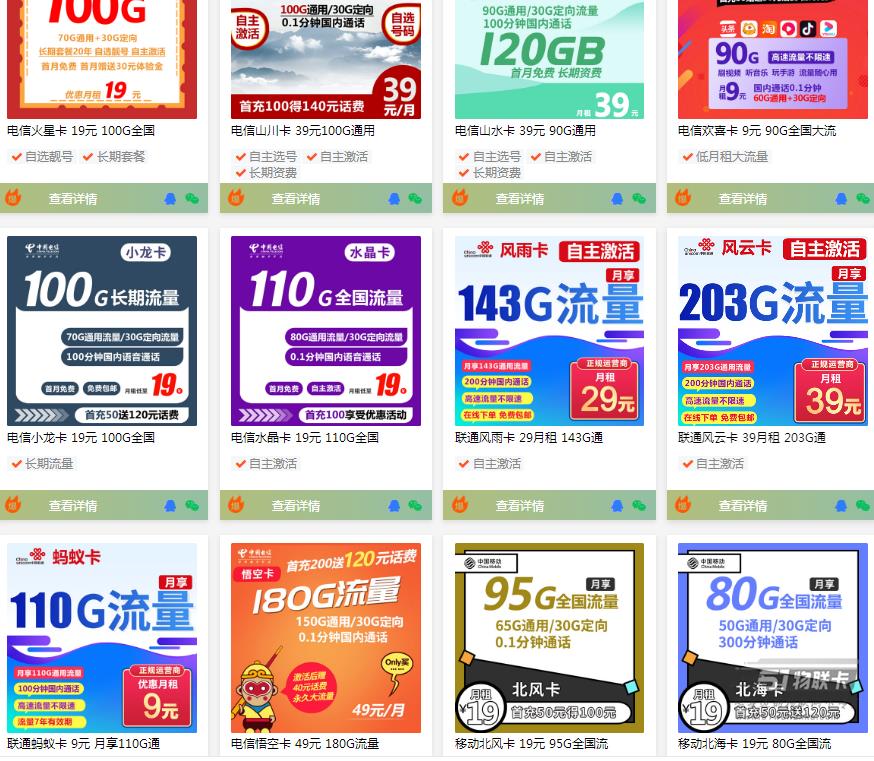
Task: Tap 查看详情 under 电信山水卡
Action: click(520, 199)
